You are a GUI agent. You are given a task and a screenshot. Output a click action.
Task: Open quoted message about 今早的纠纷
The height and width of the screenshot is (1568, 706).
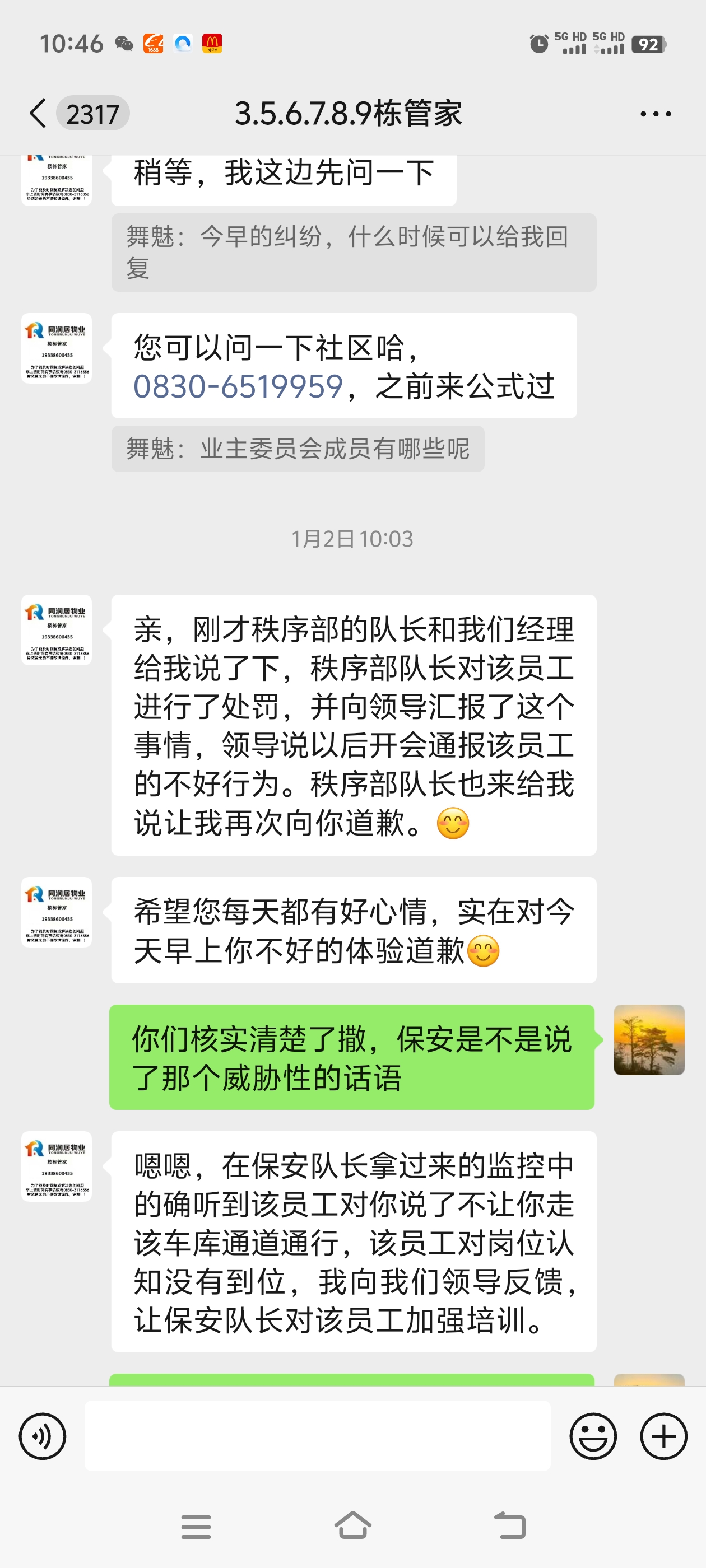(354, 252)
